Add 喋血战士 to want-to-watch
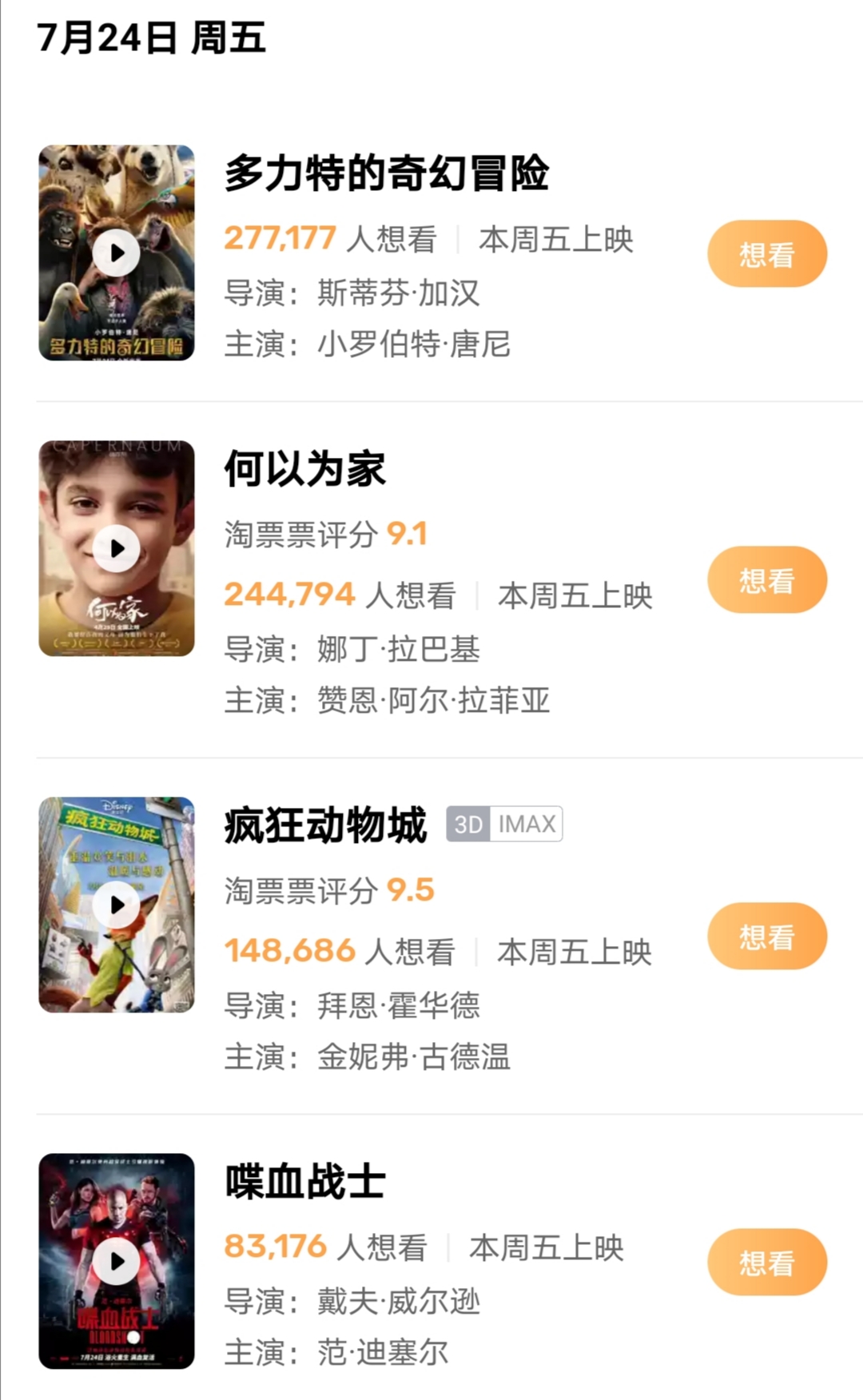 click(x=766, y=1263)
